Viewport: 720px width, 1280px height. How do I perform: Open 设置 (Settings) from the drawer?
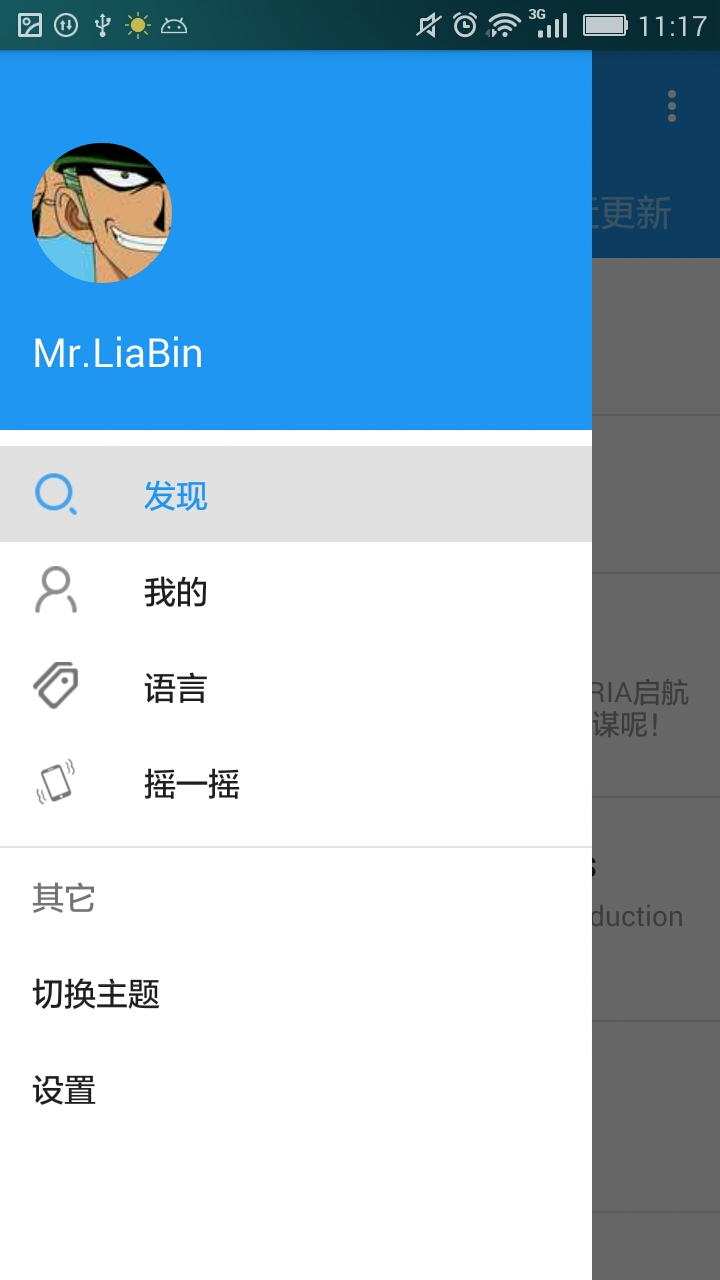[64, 1090]
